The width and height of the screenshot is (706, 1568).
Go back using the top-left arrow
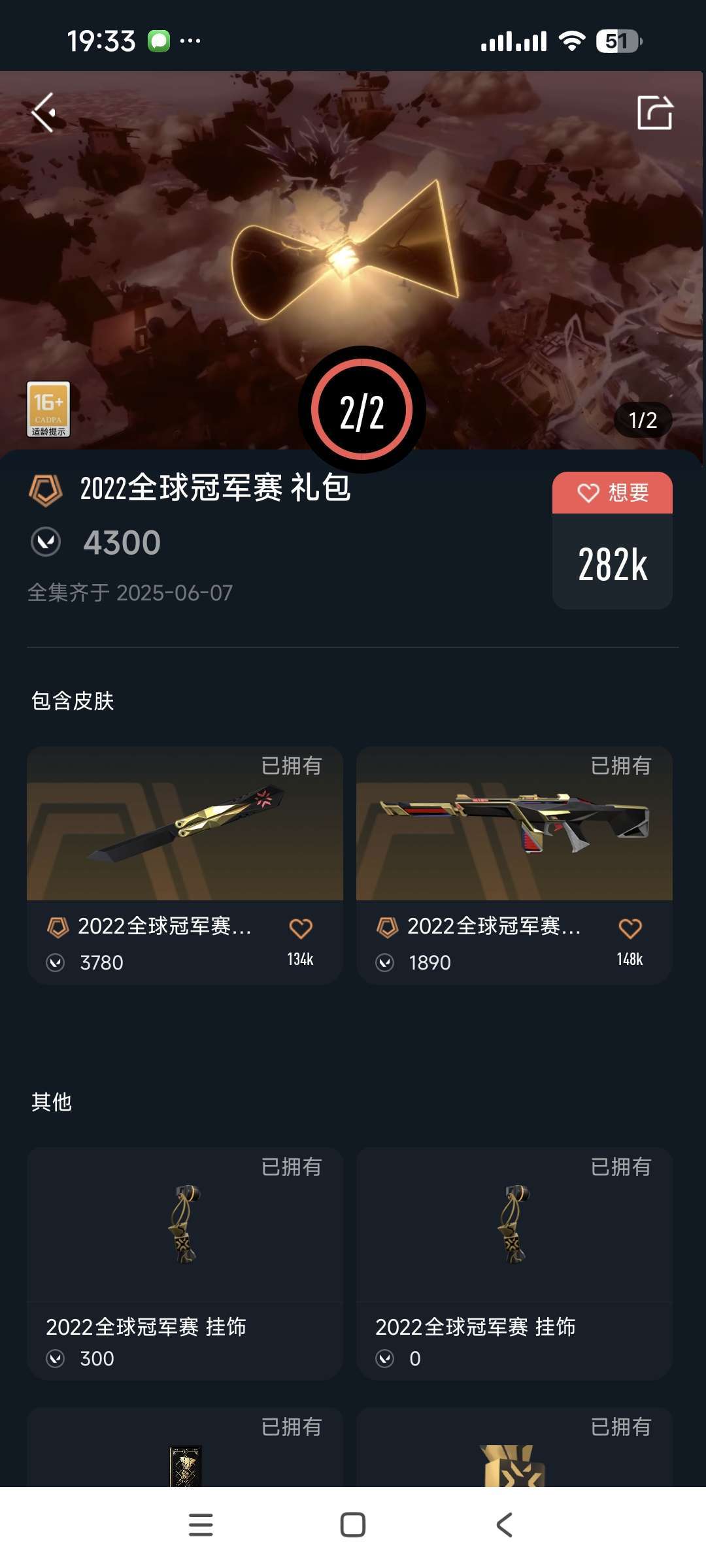click(44, 113)
